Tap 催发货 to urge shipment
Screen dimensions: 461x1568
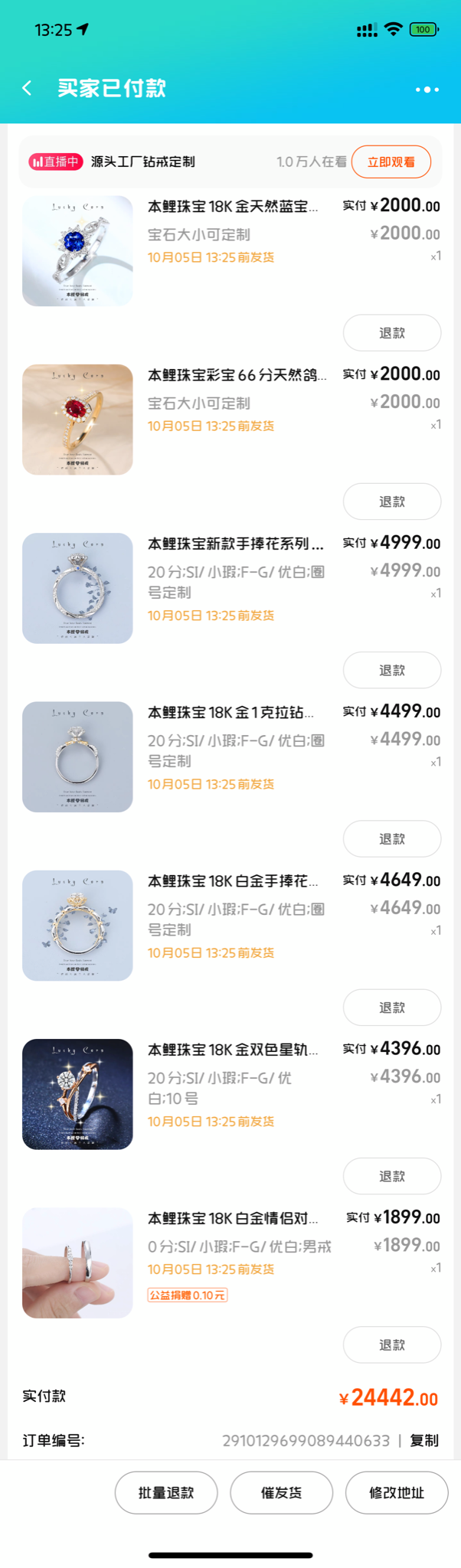(281, 1492)
